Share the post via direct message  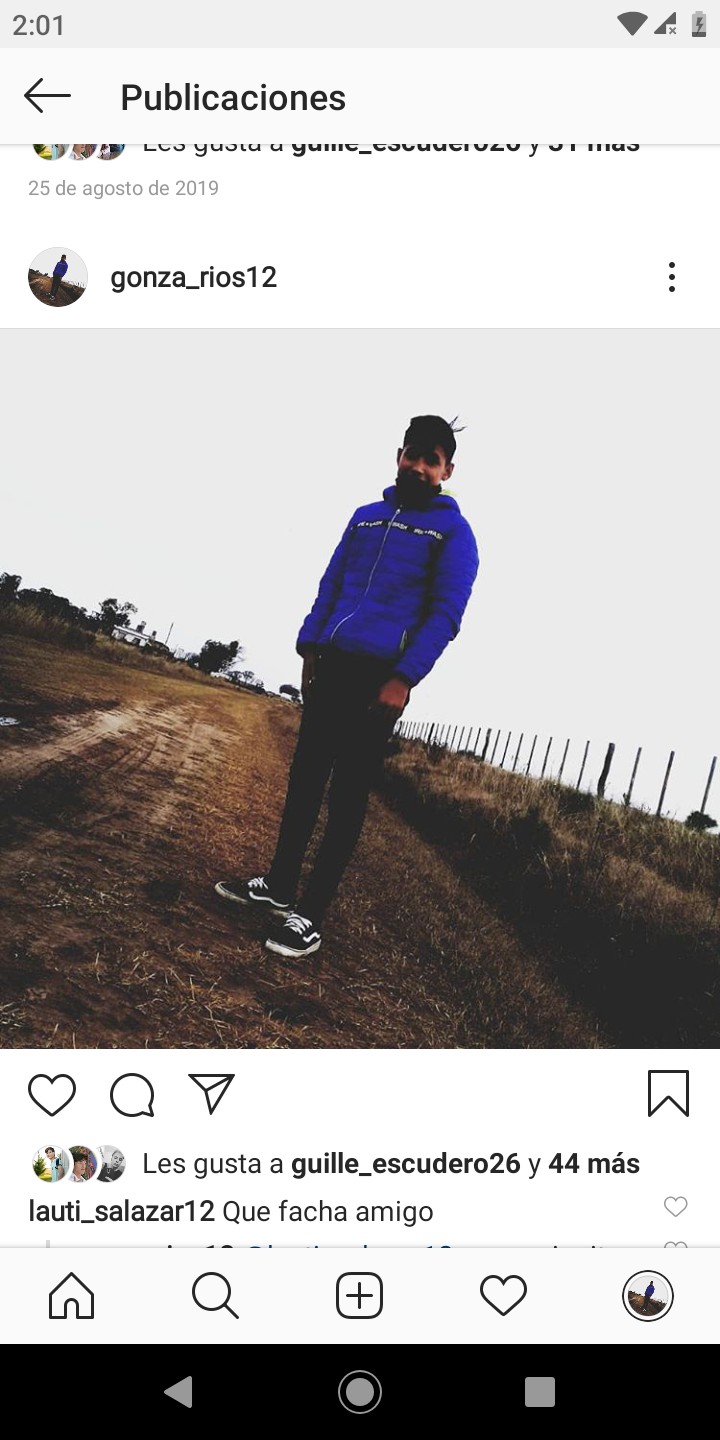click(x=211, y=1094)
